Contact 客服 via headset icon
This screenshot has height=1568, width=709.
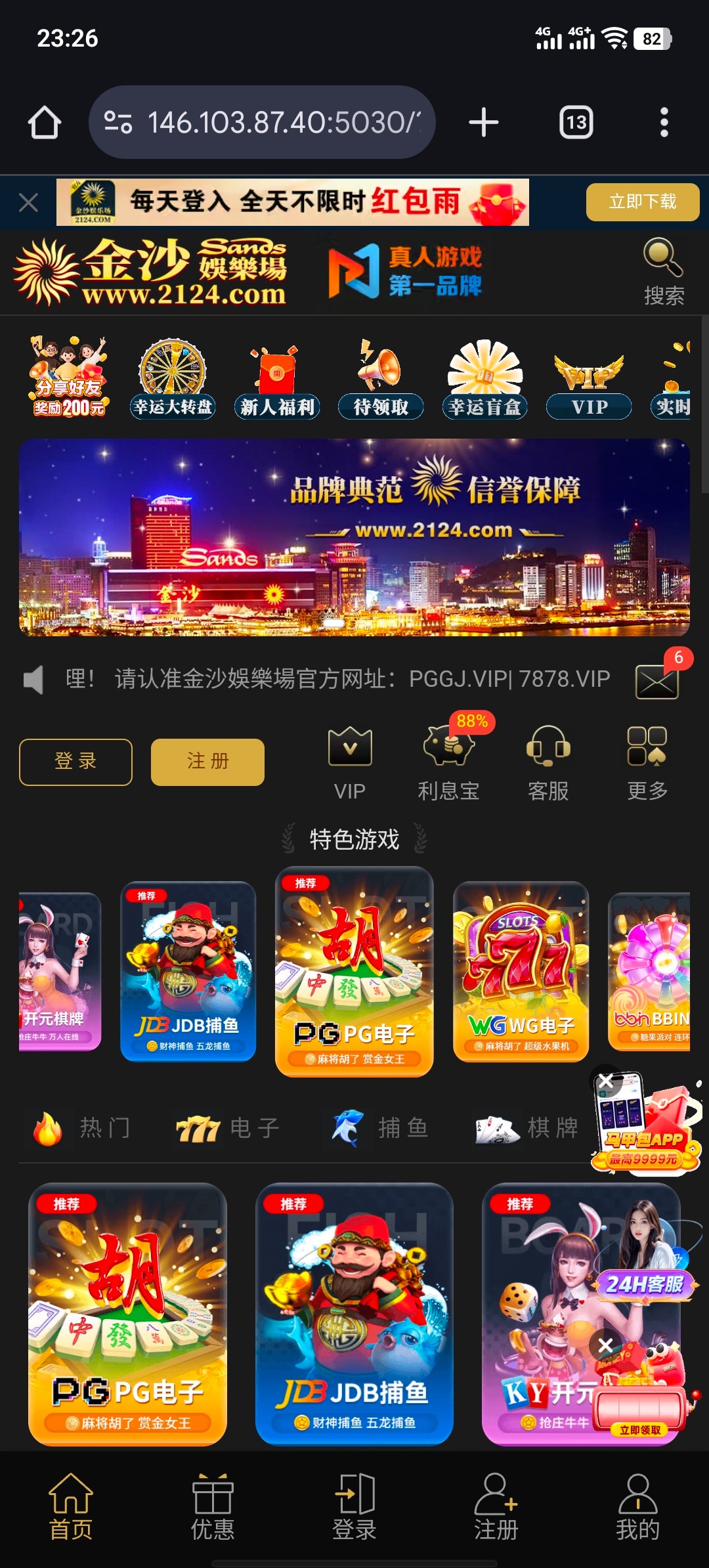(x=548, y=763)
